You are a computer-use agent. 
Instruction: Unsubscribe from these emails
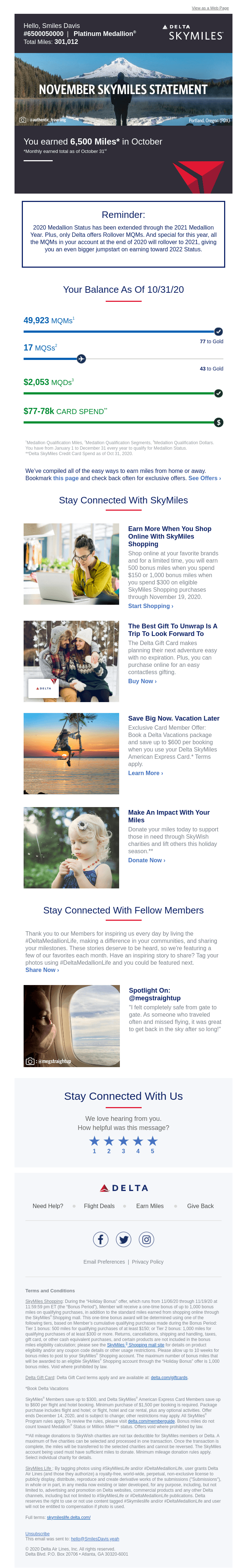click(37, 1533)
